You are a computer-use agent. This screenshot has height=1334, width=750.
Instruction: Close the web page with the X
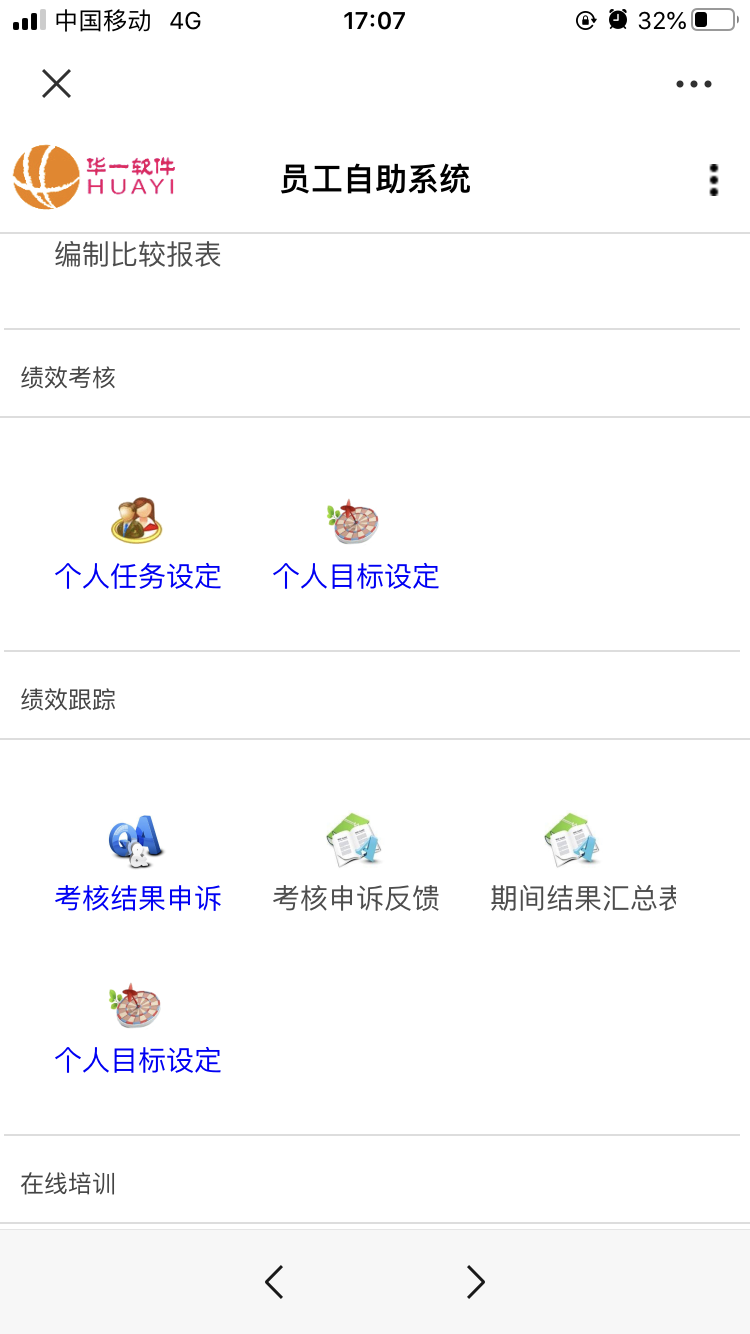point(56,84)
